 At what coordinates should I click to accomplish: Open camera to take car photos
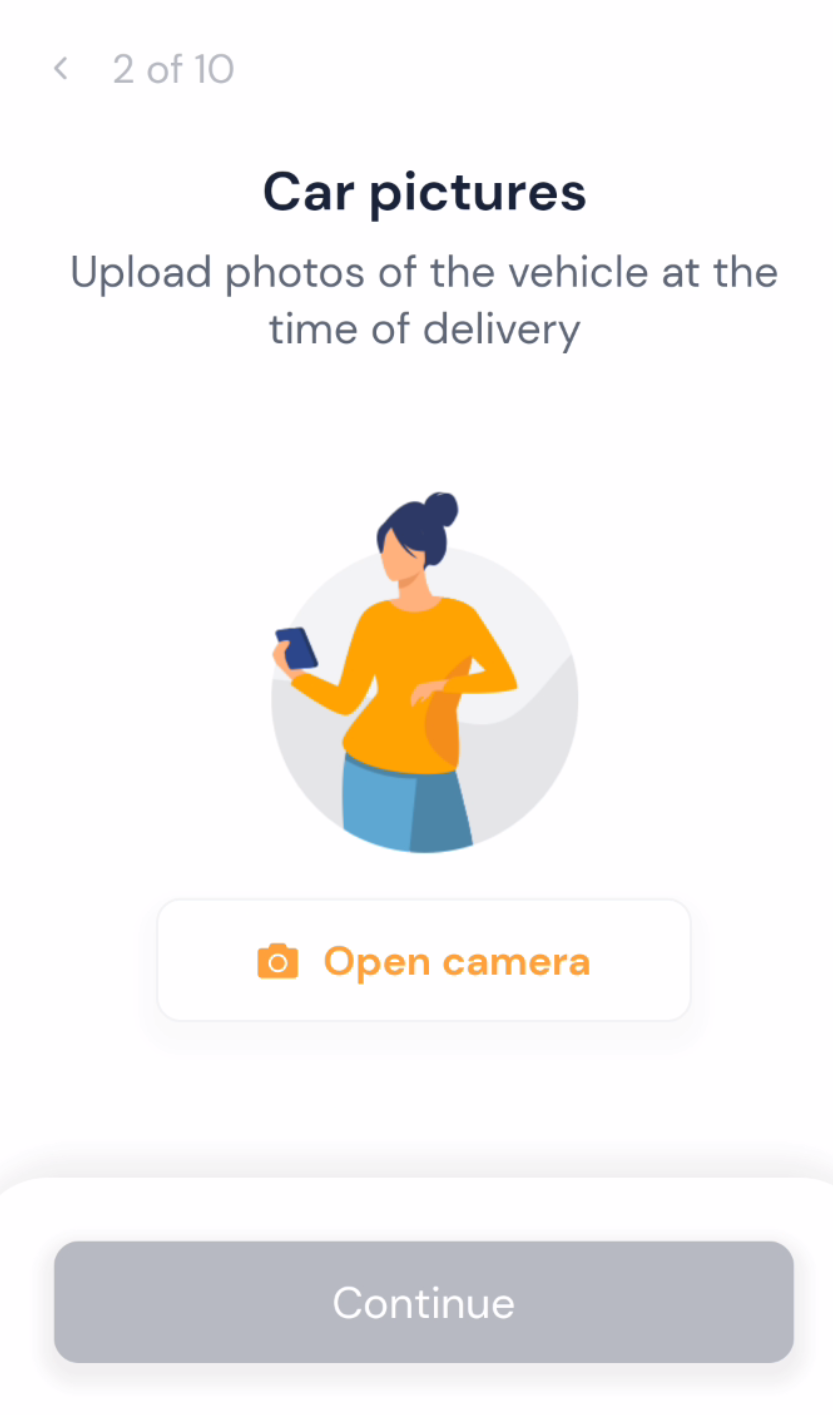(x=424, y=961)
